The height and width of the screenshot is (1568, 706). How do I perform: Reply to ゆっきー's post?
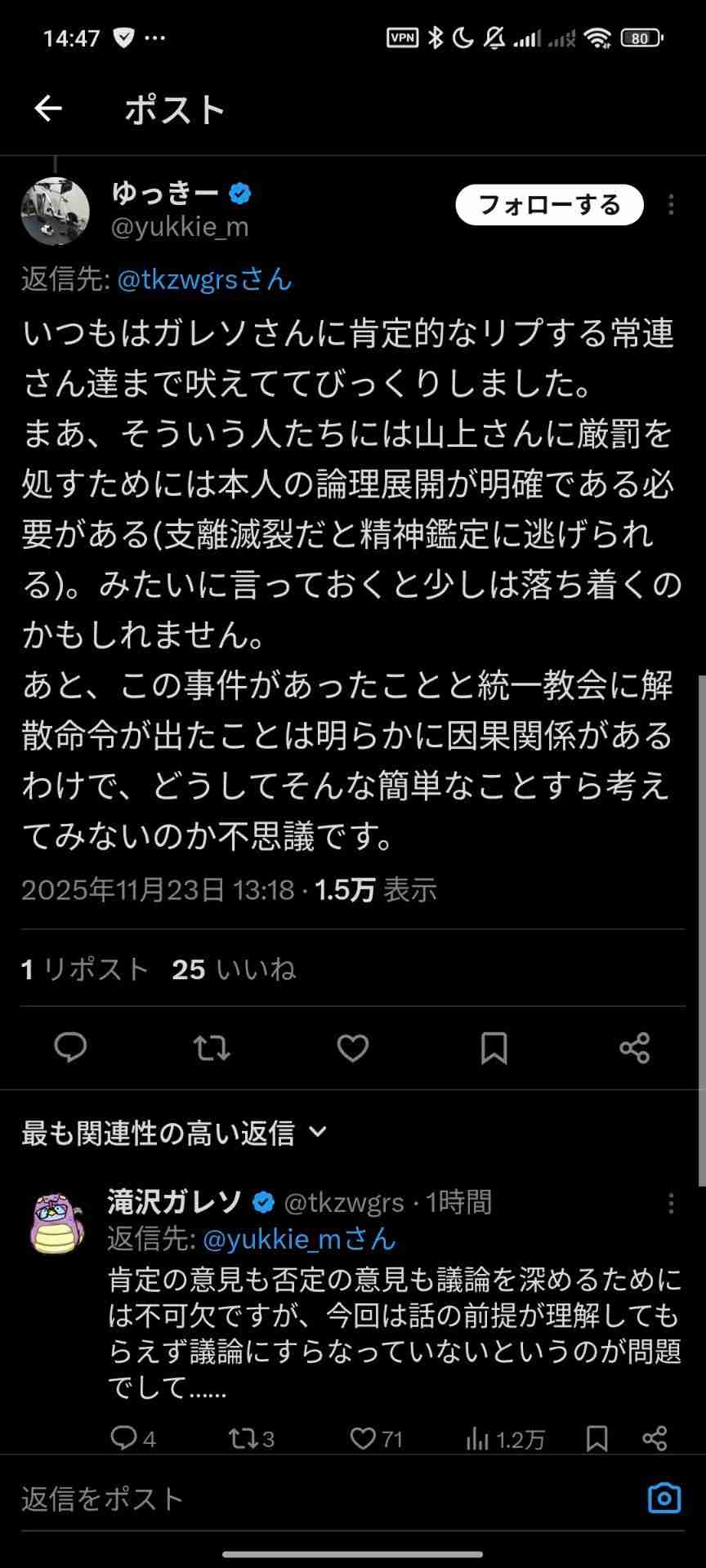(x=70, y=1047)
